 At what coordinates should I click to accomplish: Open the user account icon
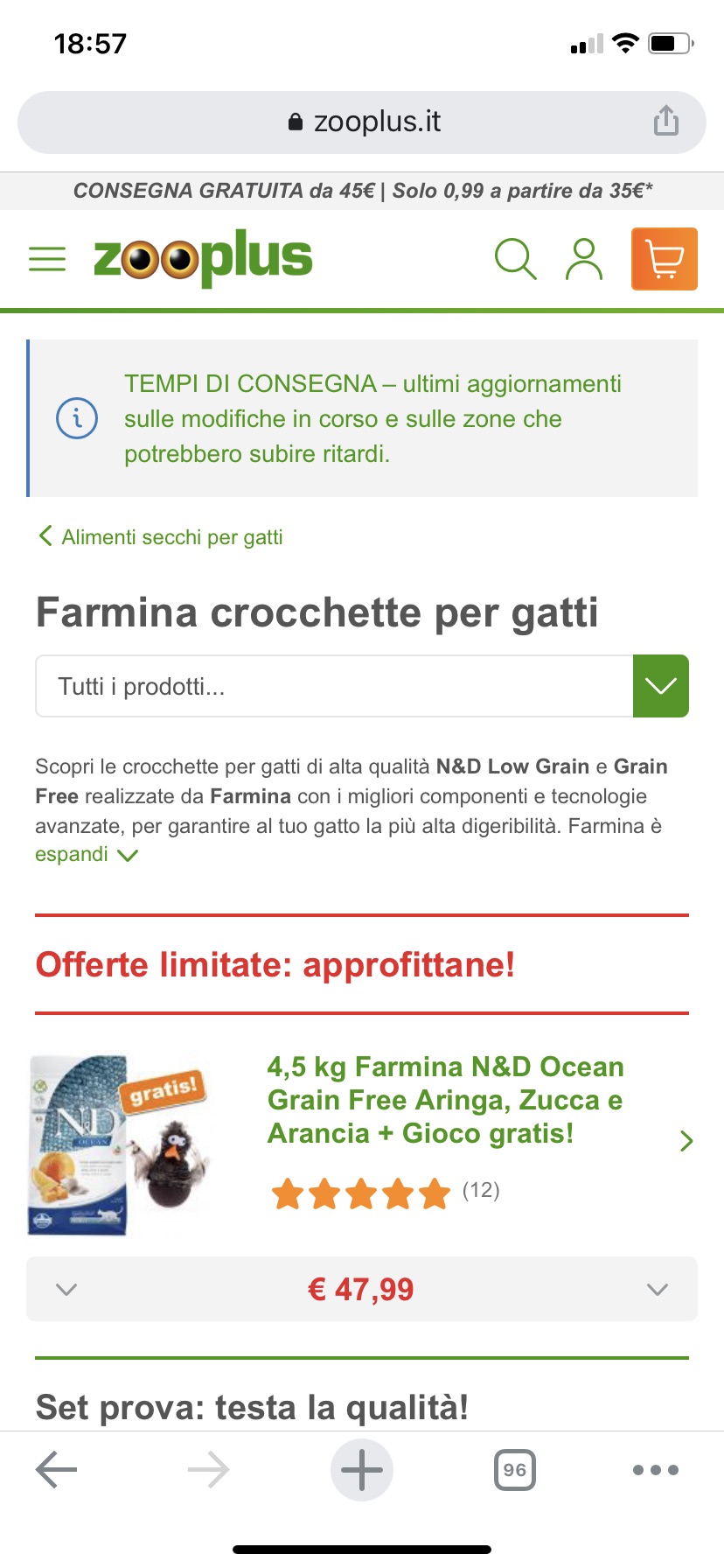pos(584,259)
